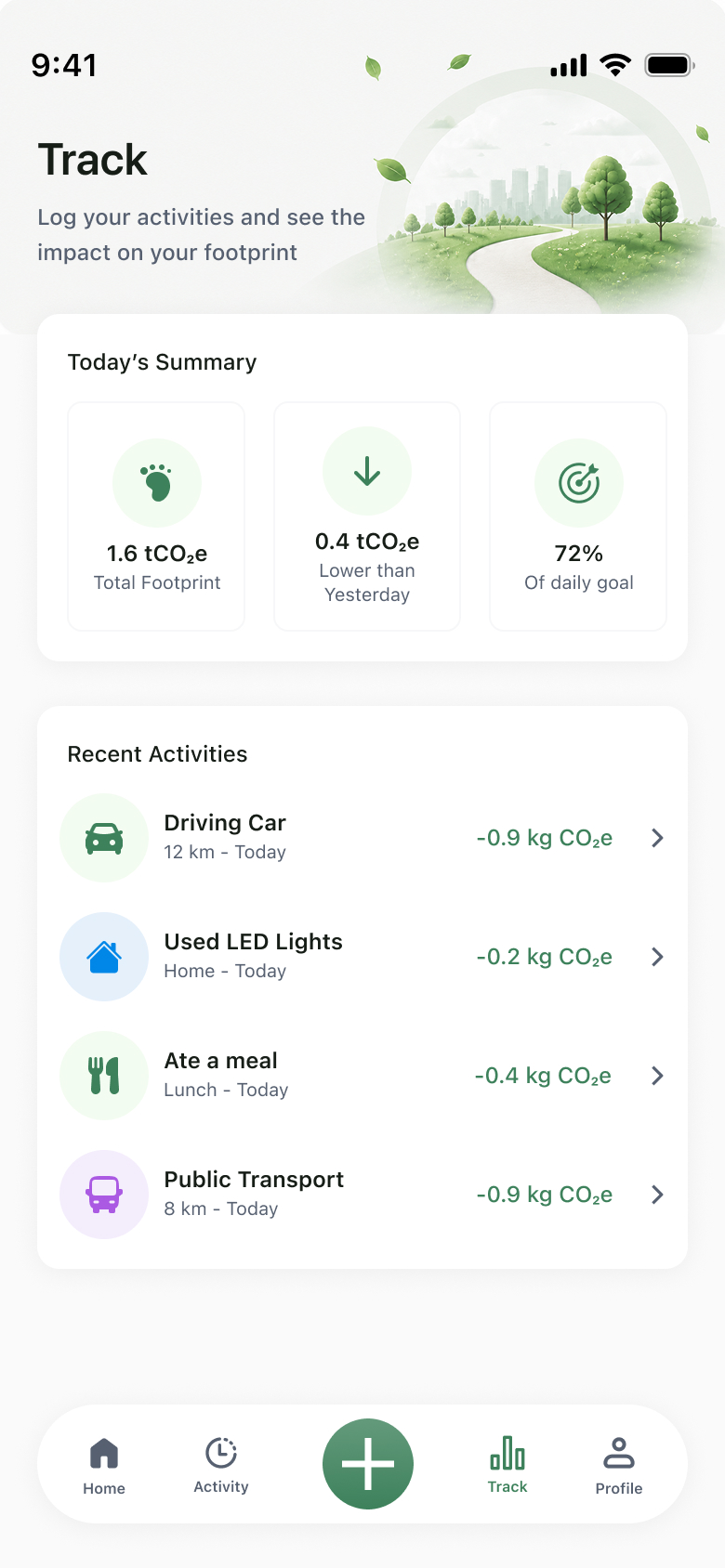View the daily goal 72% card
The width and height of the screenshot is (725, 1568).
point(578,516)
